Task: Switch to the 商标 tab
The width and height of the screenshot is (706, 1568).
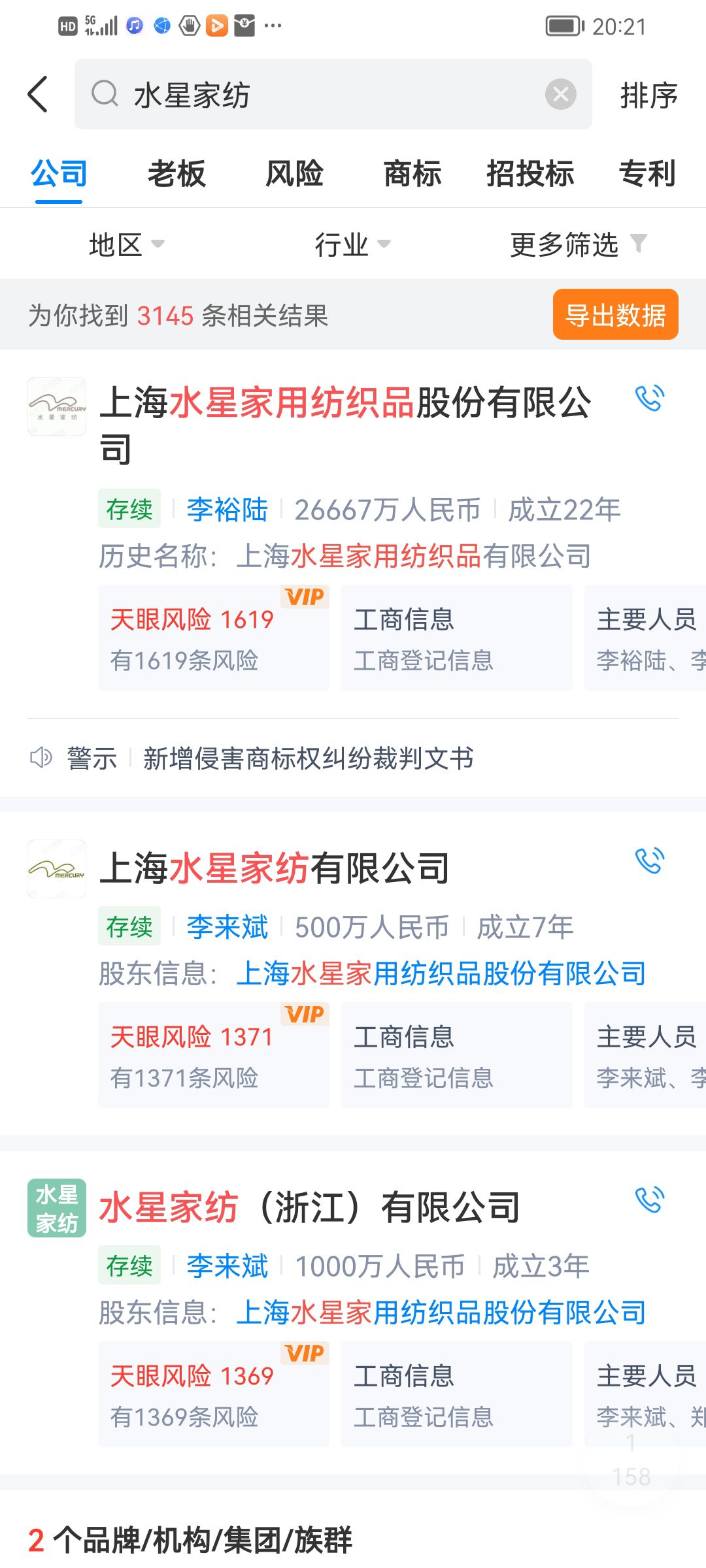Action: click(412, 174)
